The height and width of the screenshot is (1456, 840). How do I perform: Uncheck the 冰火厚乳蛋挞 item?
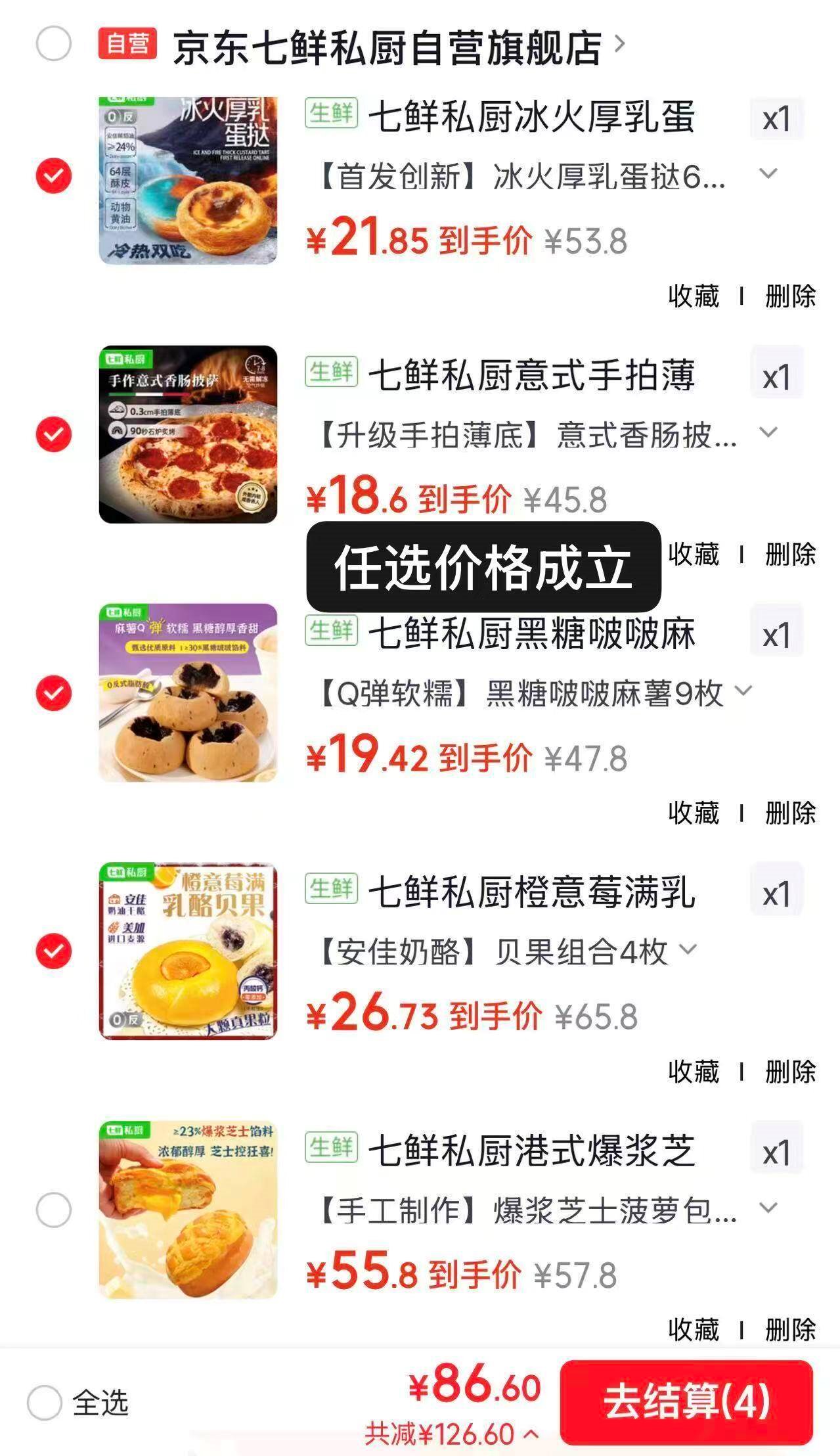tap(53, 175)
